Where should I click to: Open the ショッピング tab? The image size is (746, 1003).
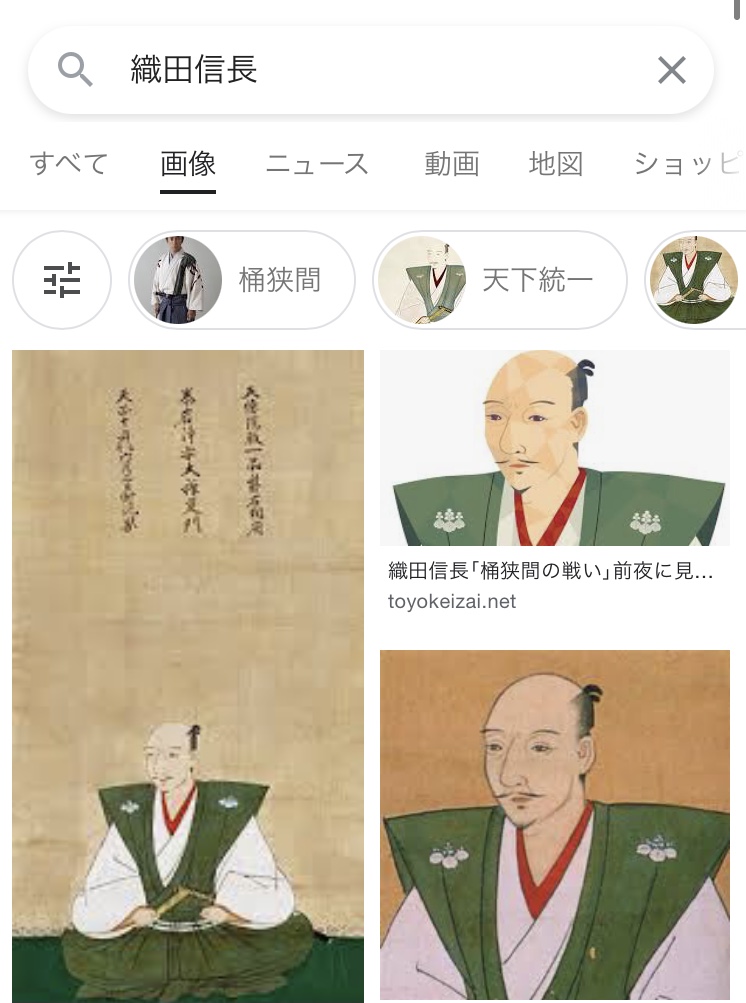[689, 164]
